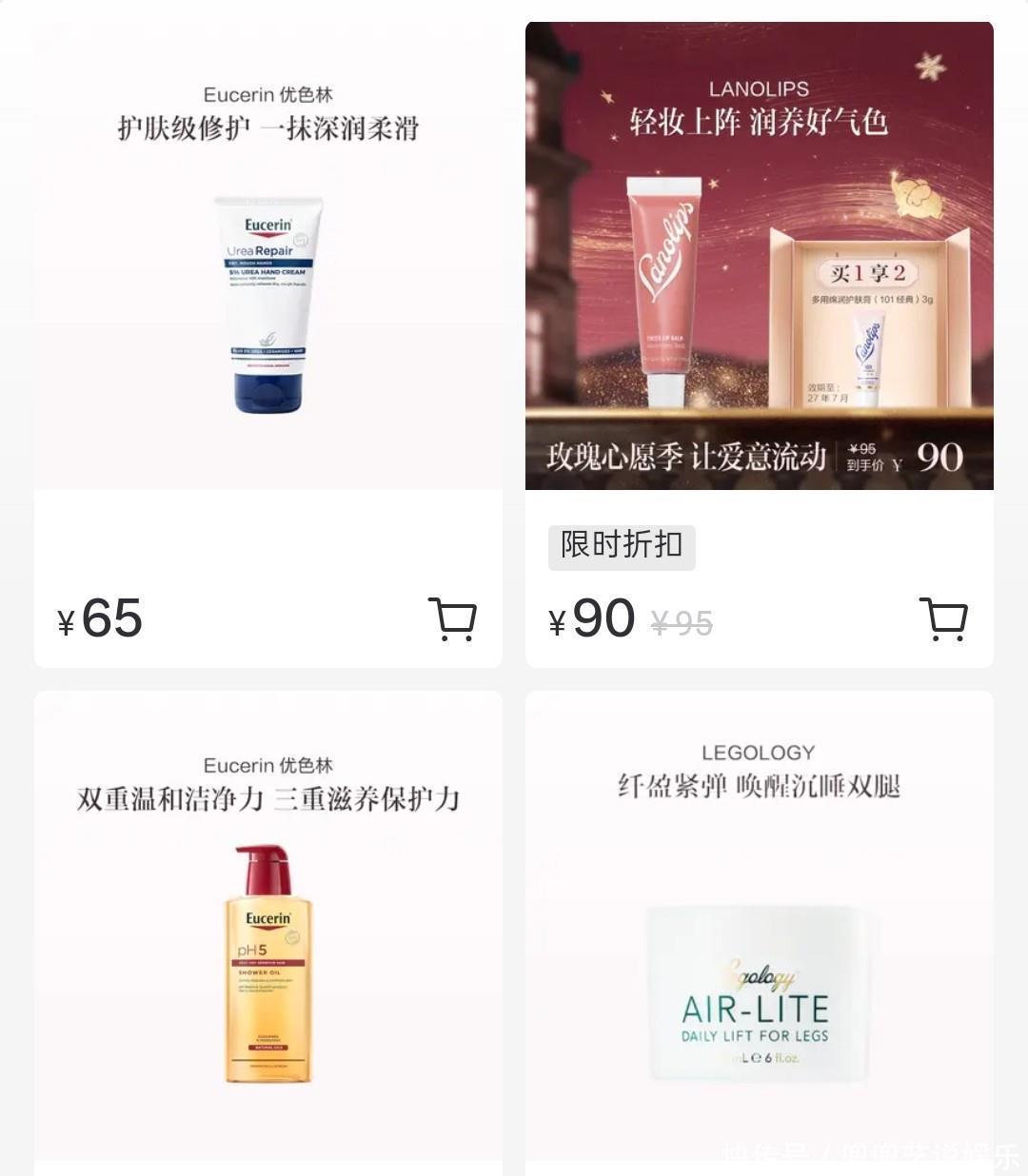The width and height of the screenshot is (1028, 1176).
Task: Add the ¥90 Lanolips lip balm to cart
Action: click(x=943, y=619)
